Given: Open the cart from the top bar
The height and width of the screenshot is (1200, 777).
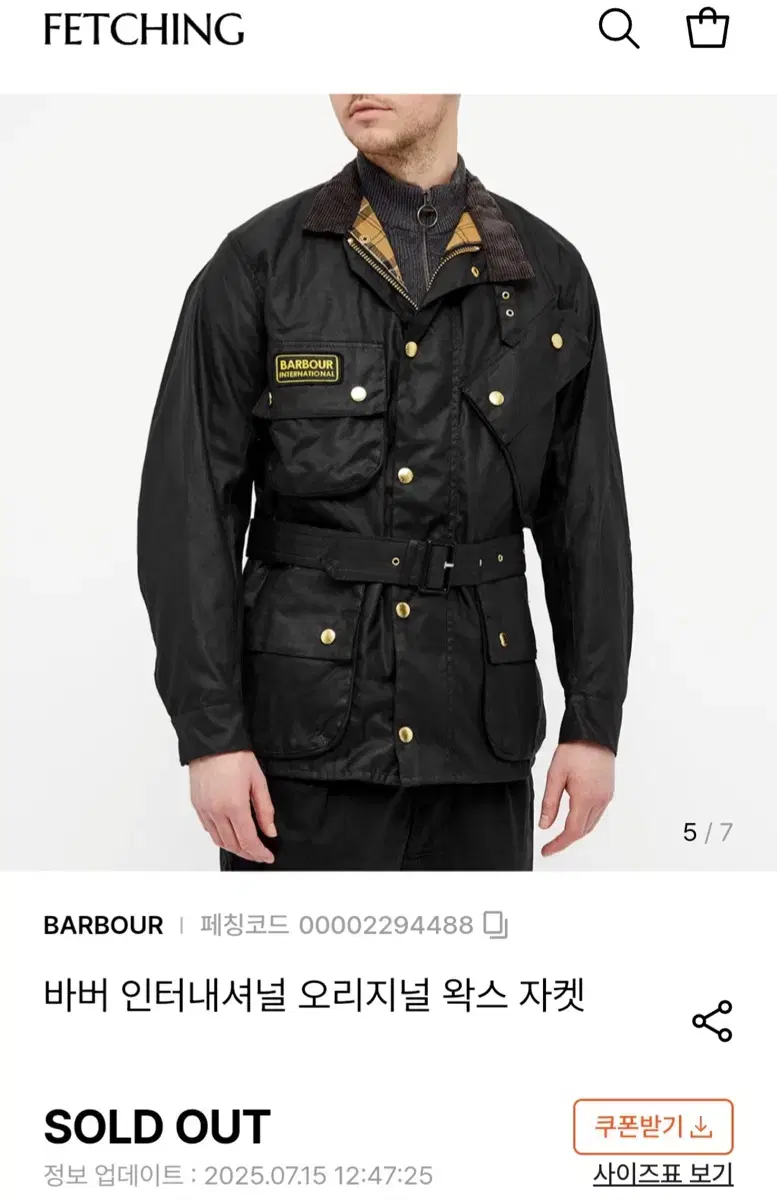Looking at the screenshot, I should [x=709, y=29].
